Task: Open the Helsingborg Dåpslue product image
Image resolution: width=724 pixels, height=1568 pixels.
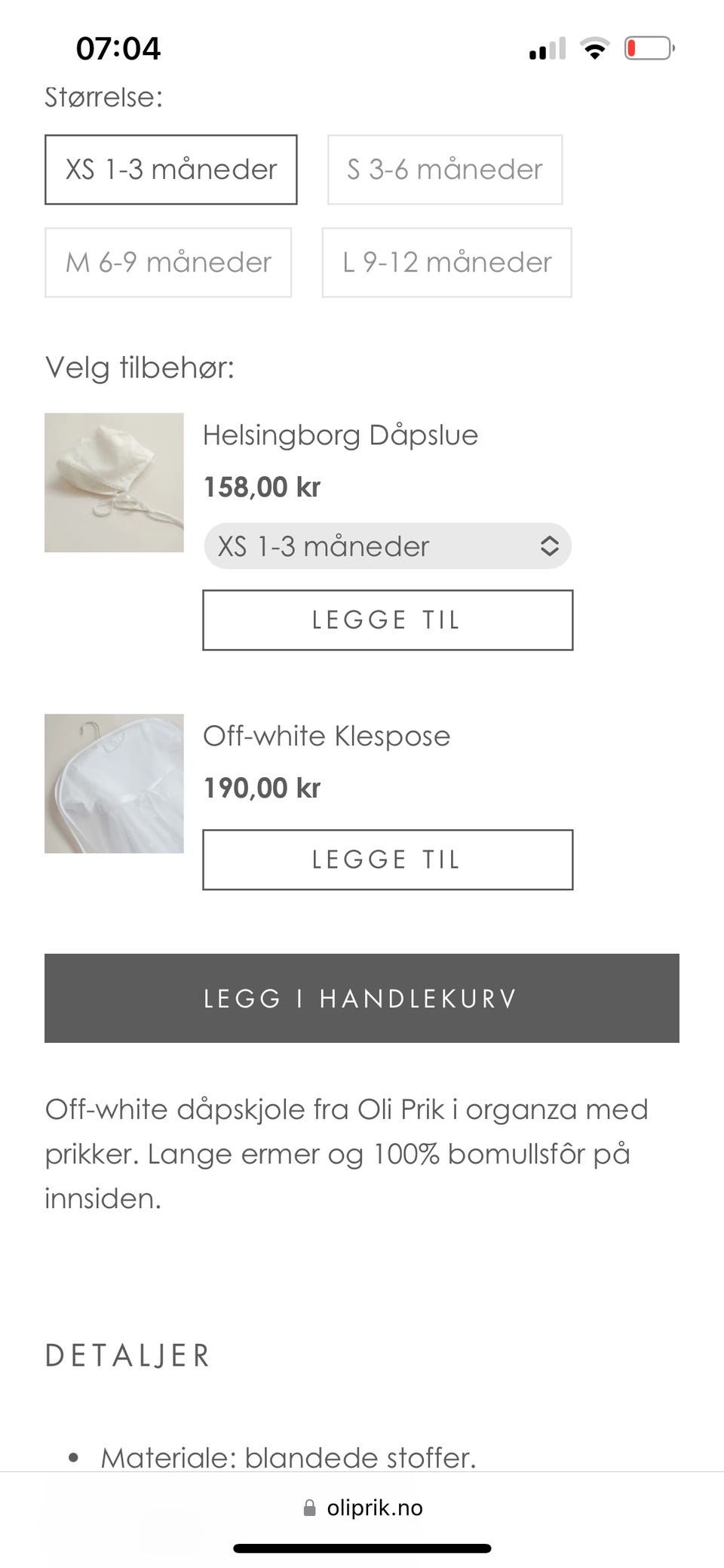Action: point(114,482)
